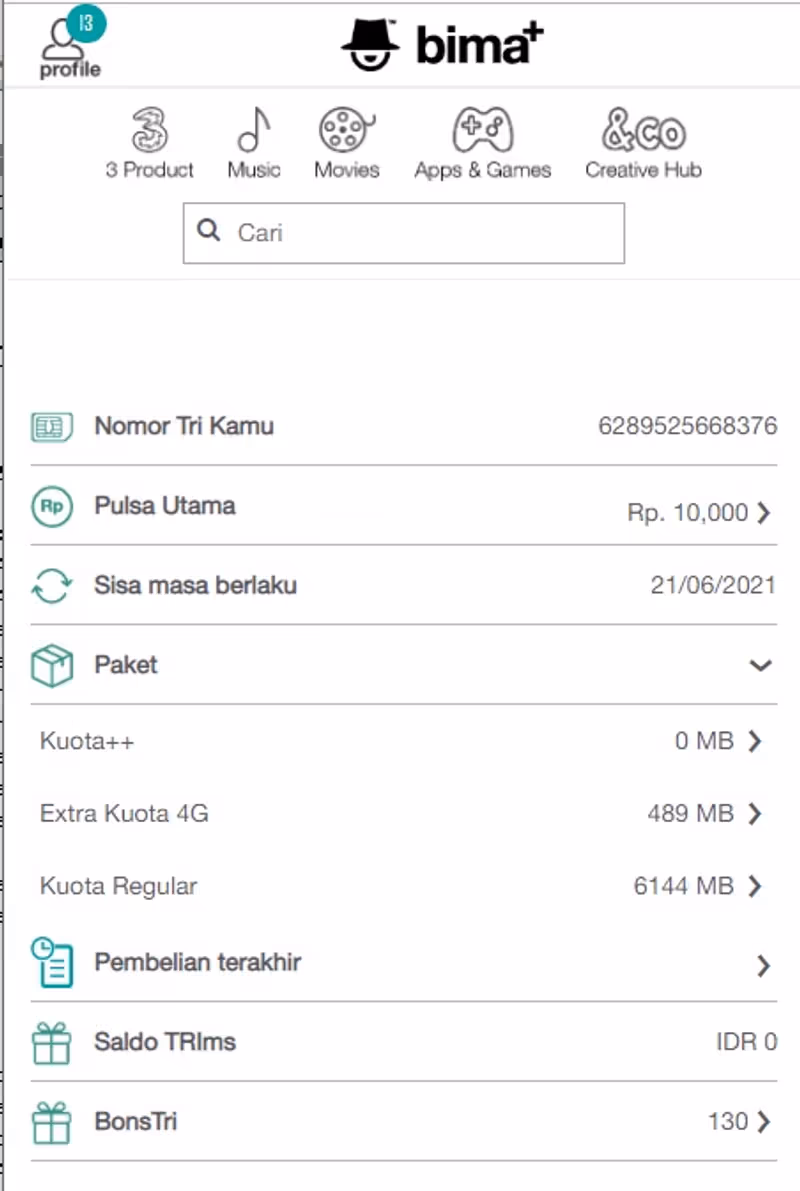Select the Paket menu row

click(126, 665)
